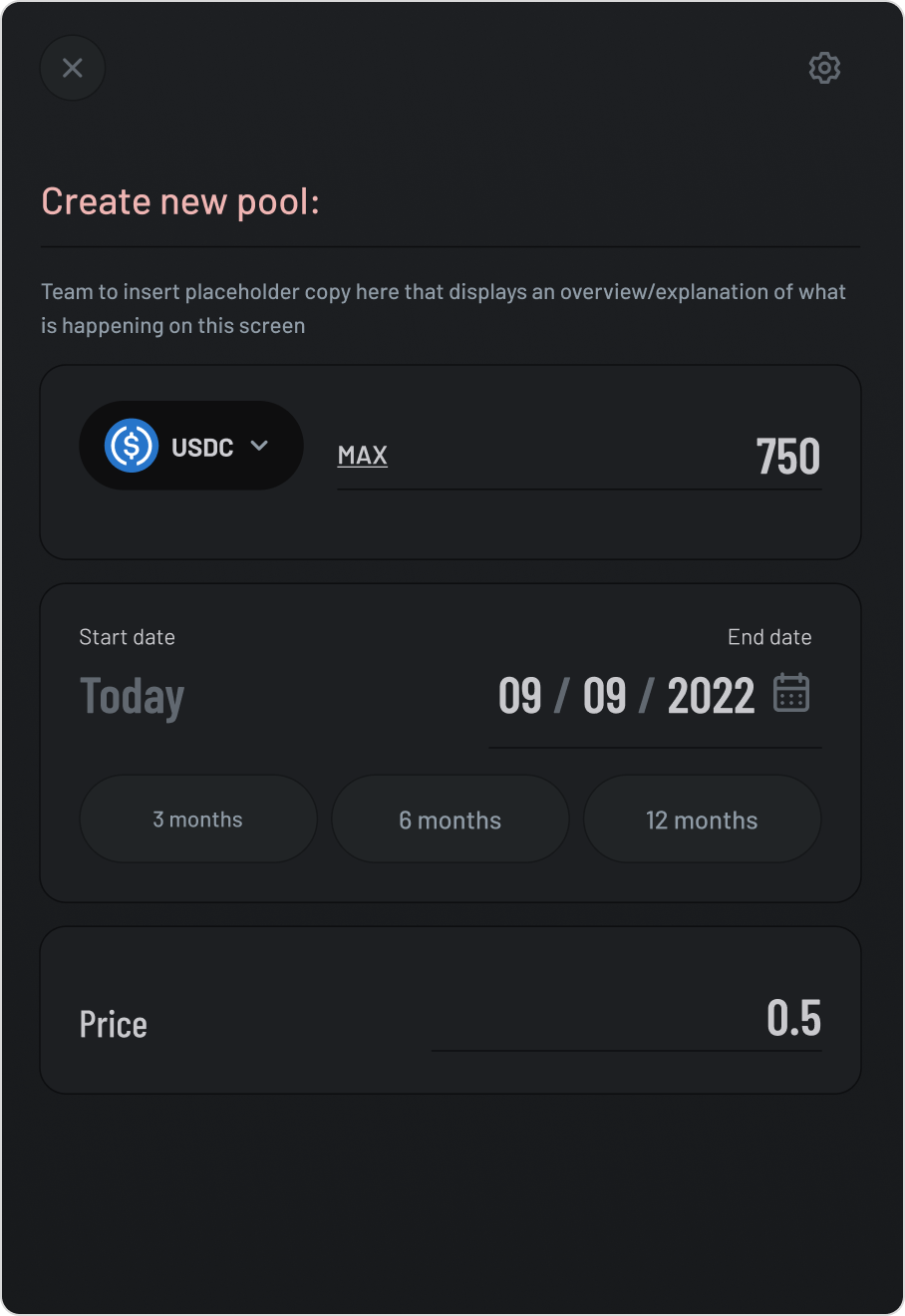Click the Create new pool heading
The width and height of the screenshot is (905, 1316).
point(182,201)
